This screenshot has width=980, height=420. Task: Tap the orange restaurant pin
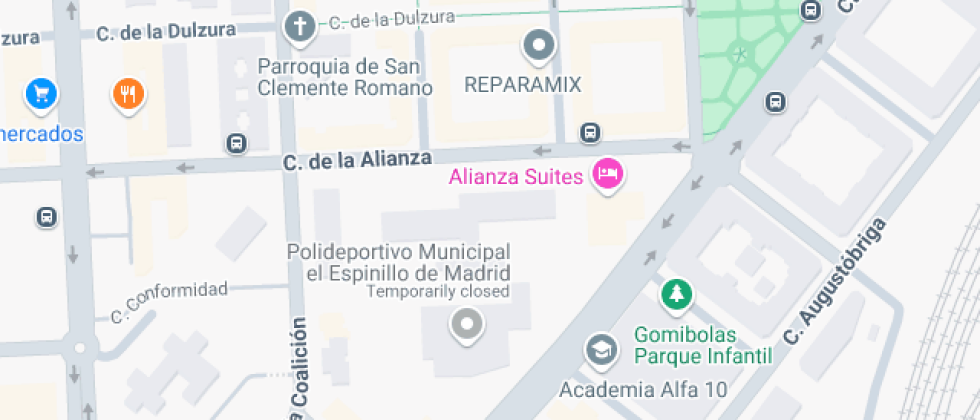(x=128, y=94)
